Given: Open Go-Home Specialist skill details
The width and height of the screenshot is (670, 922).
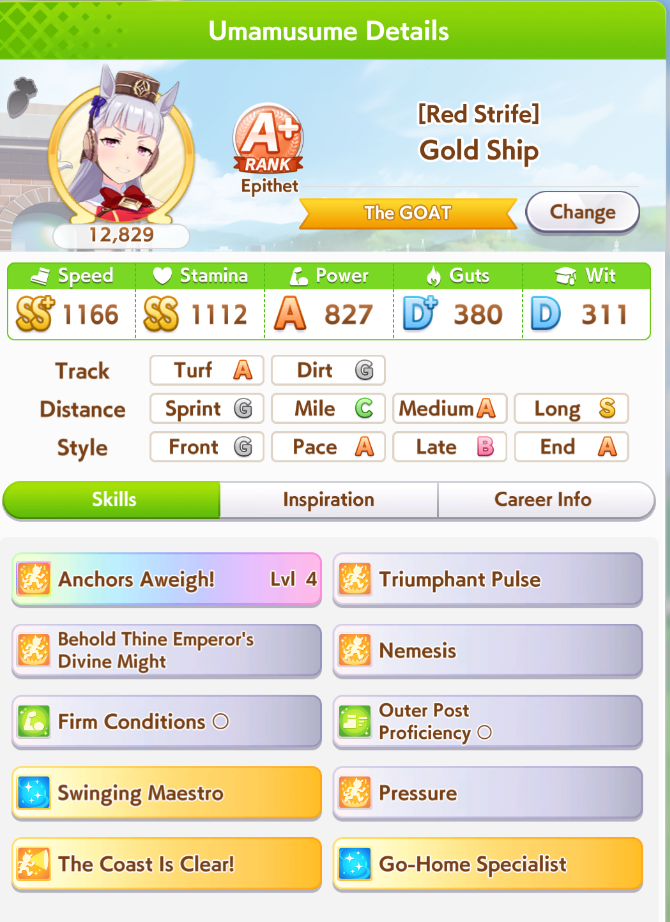Looking at the screenshot, I should [488, 864].
